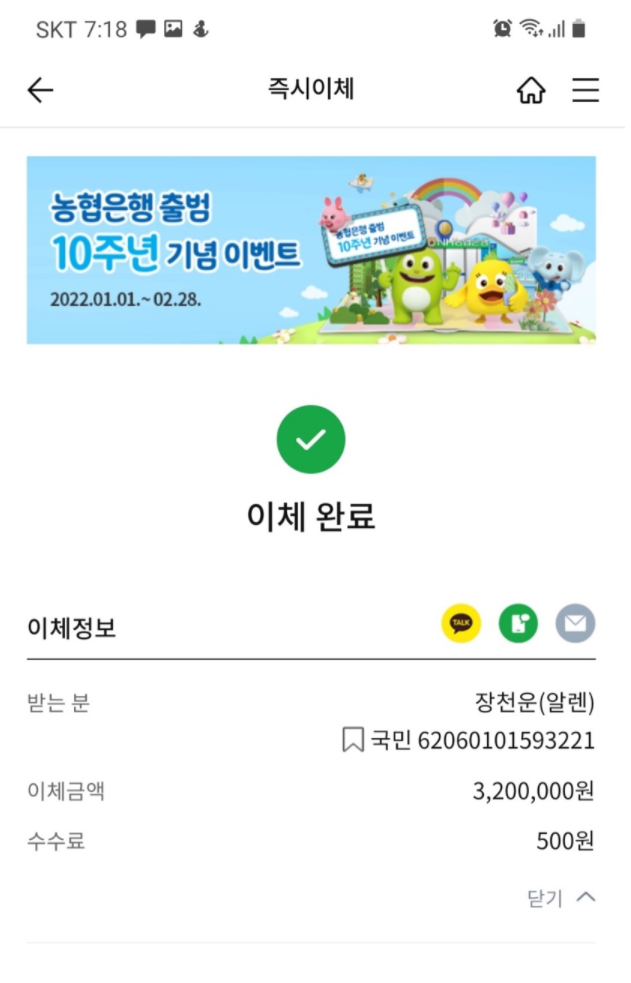
Task: Bookmark the 국민 recipient account
Action: tap(352, 740)
